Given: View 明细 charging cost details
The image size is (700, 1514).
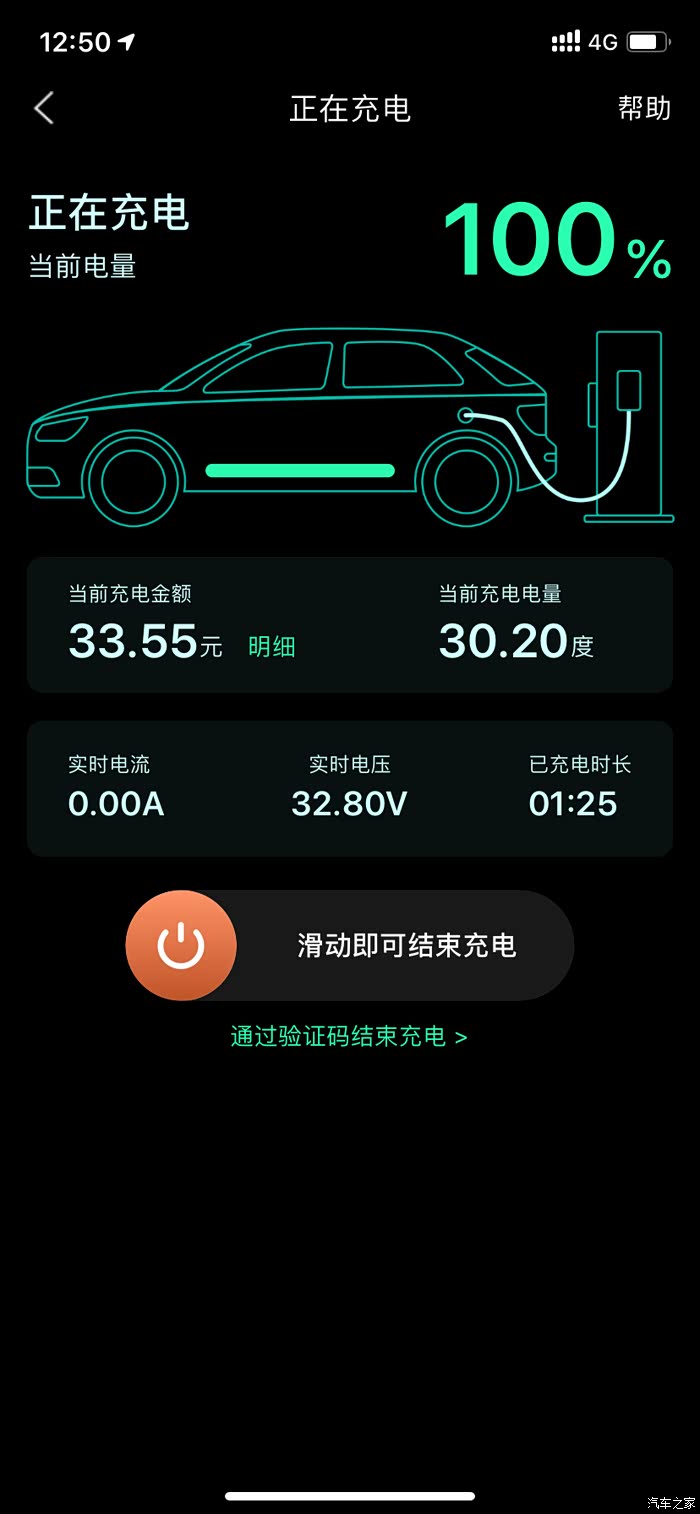Looking at the screenshot, I should [272, 646].
